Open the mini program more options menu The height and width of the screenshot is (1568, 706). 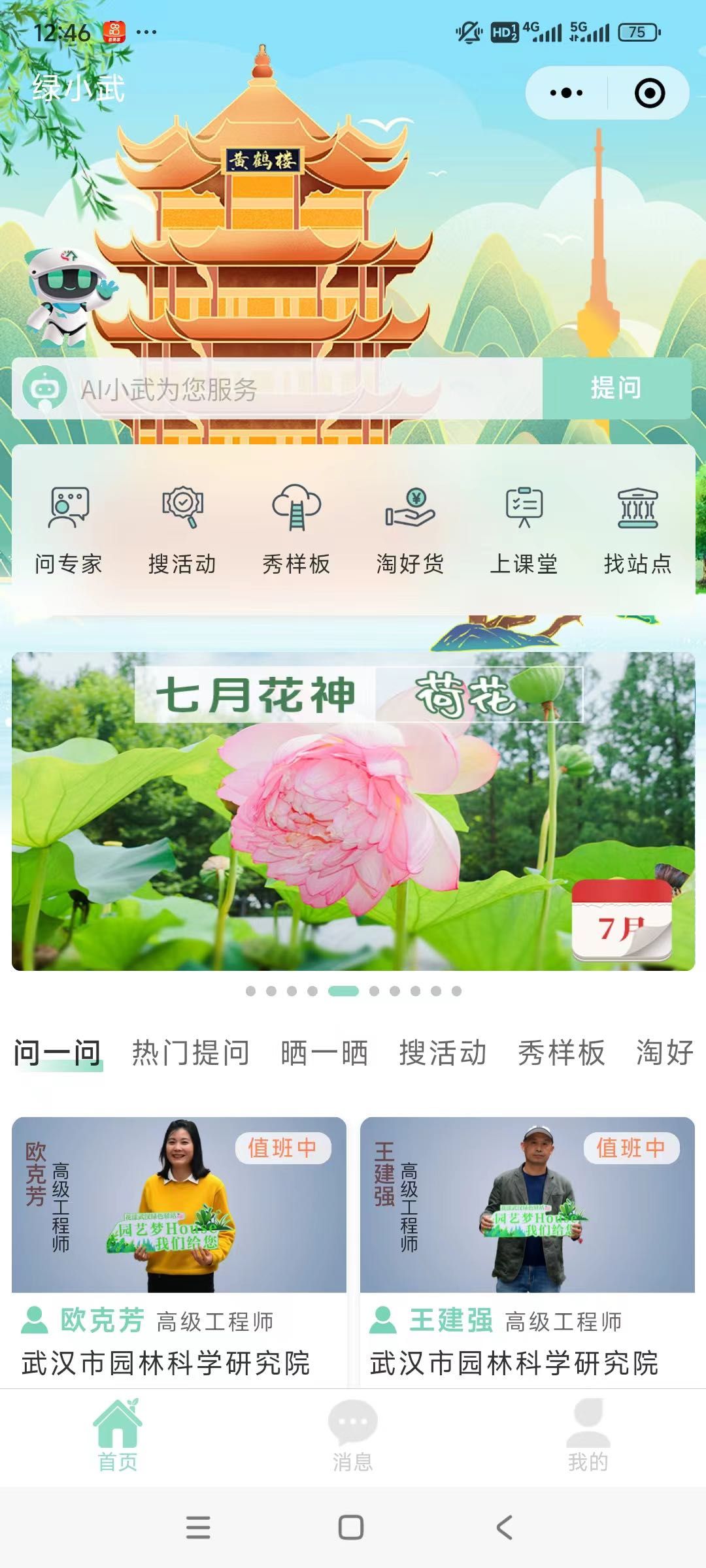(x=566, y=93)
